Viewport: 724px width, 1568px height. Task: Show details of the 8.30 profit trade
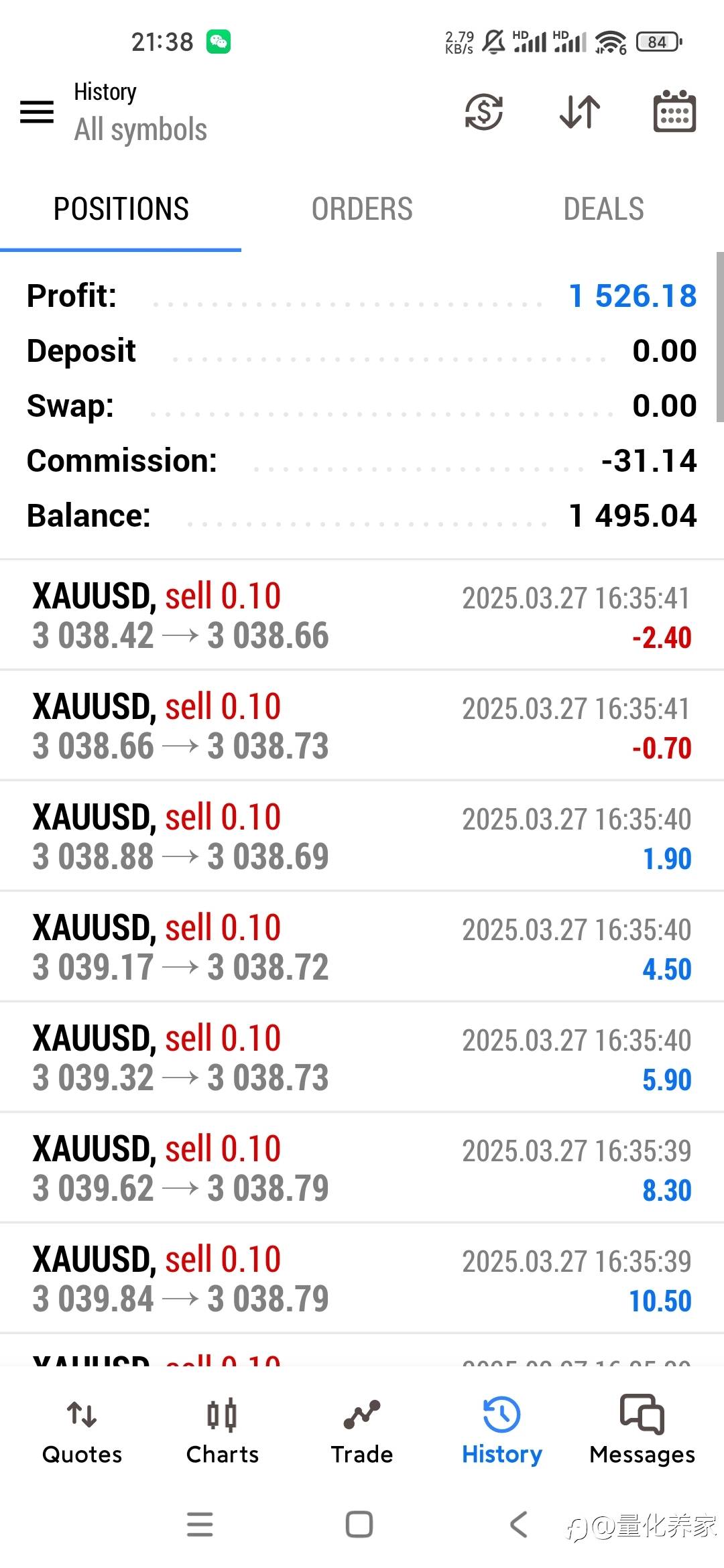(362, 1169)
